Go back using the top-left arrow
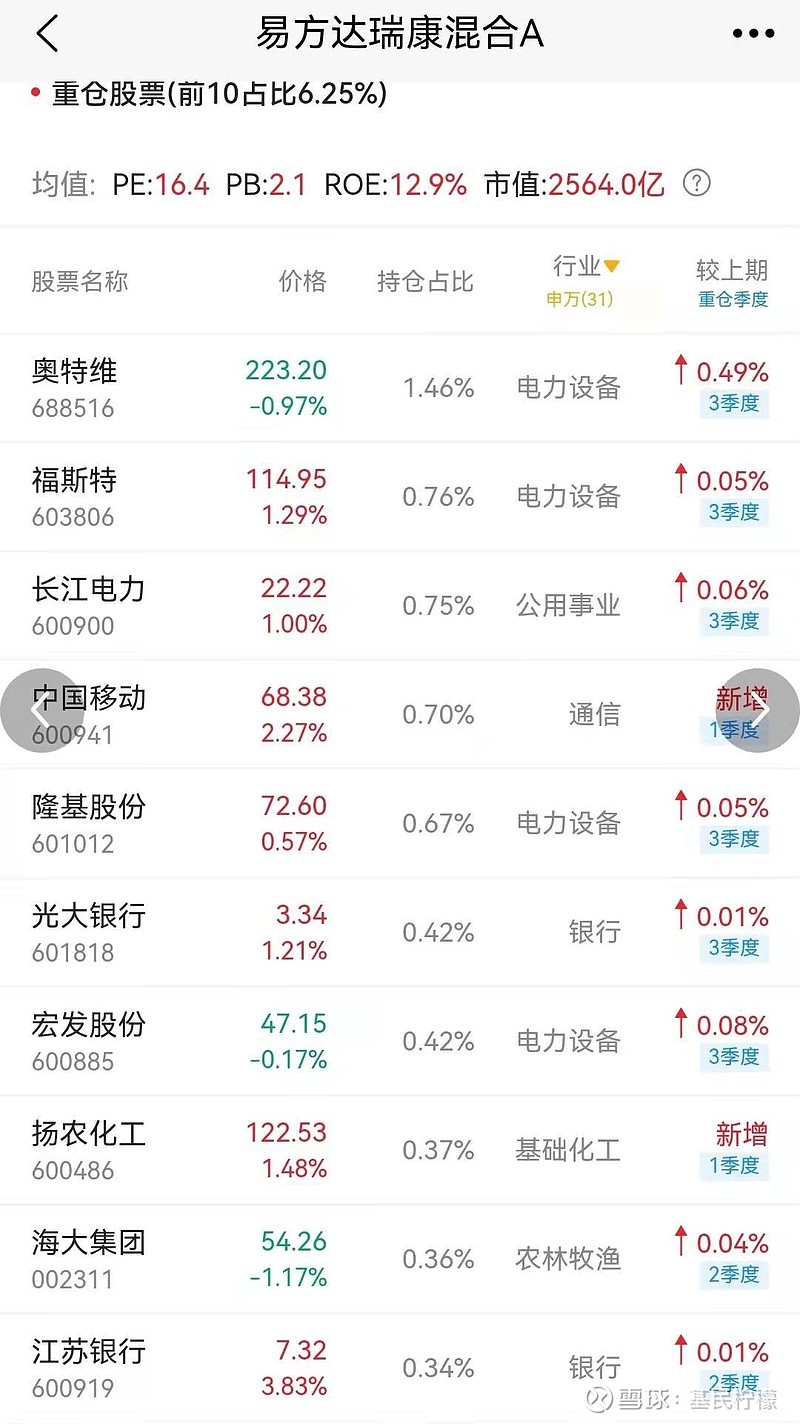800x1424 pixels. click(47, 34)
